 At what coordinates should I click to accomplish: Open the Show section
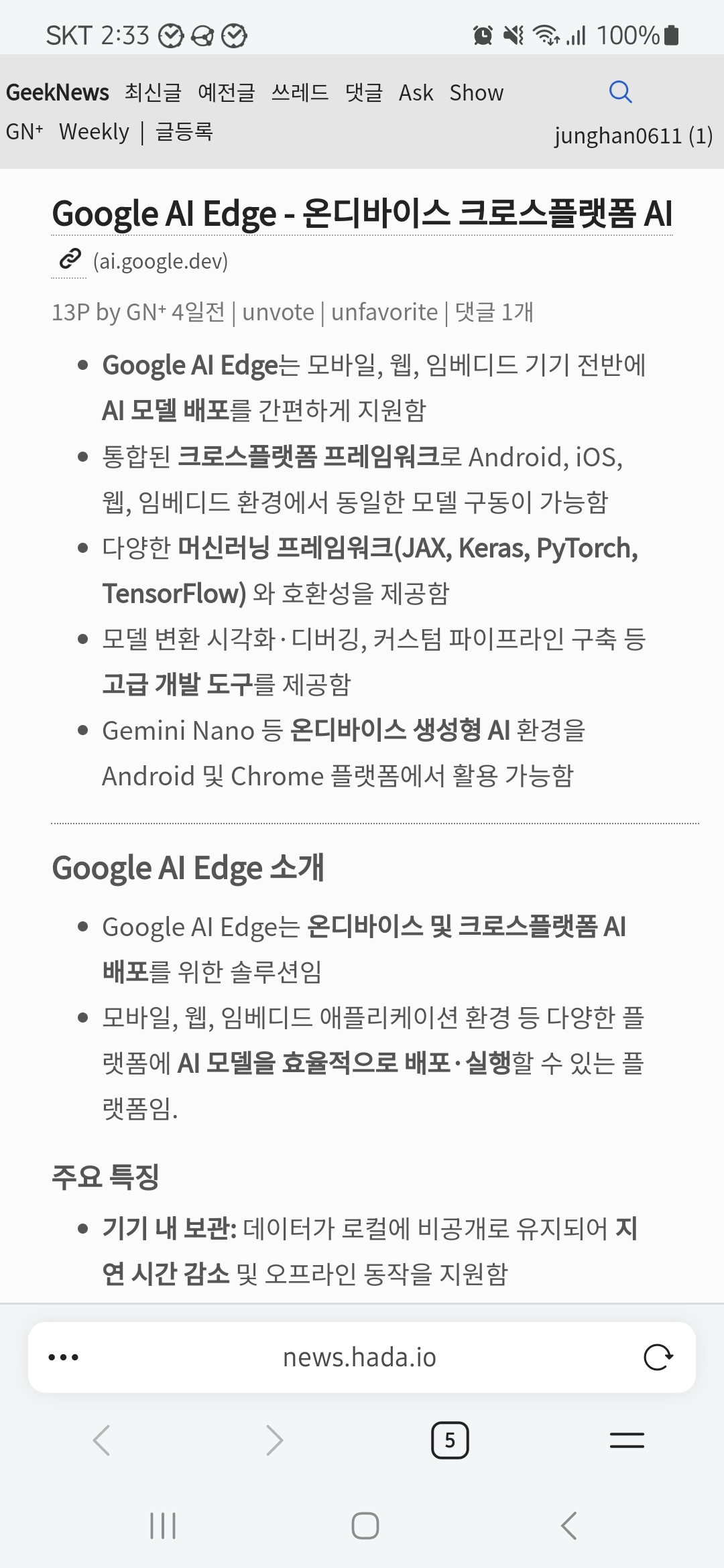coord(476,92)
